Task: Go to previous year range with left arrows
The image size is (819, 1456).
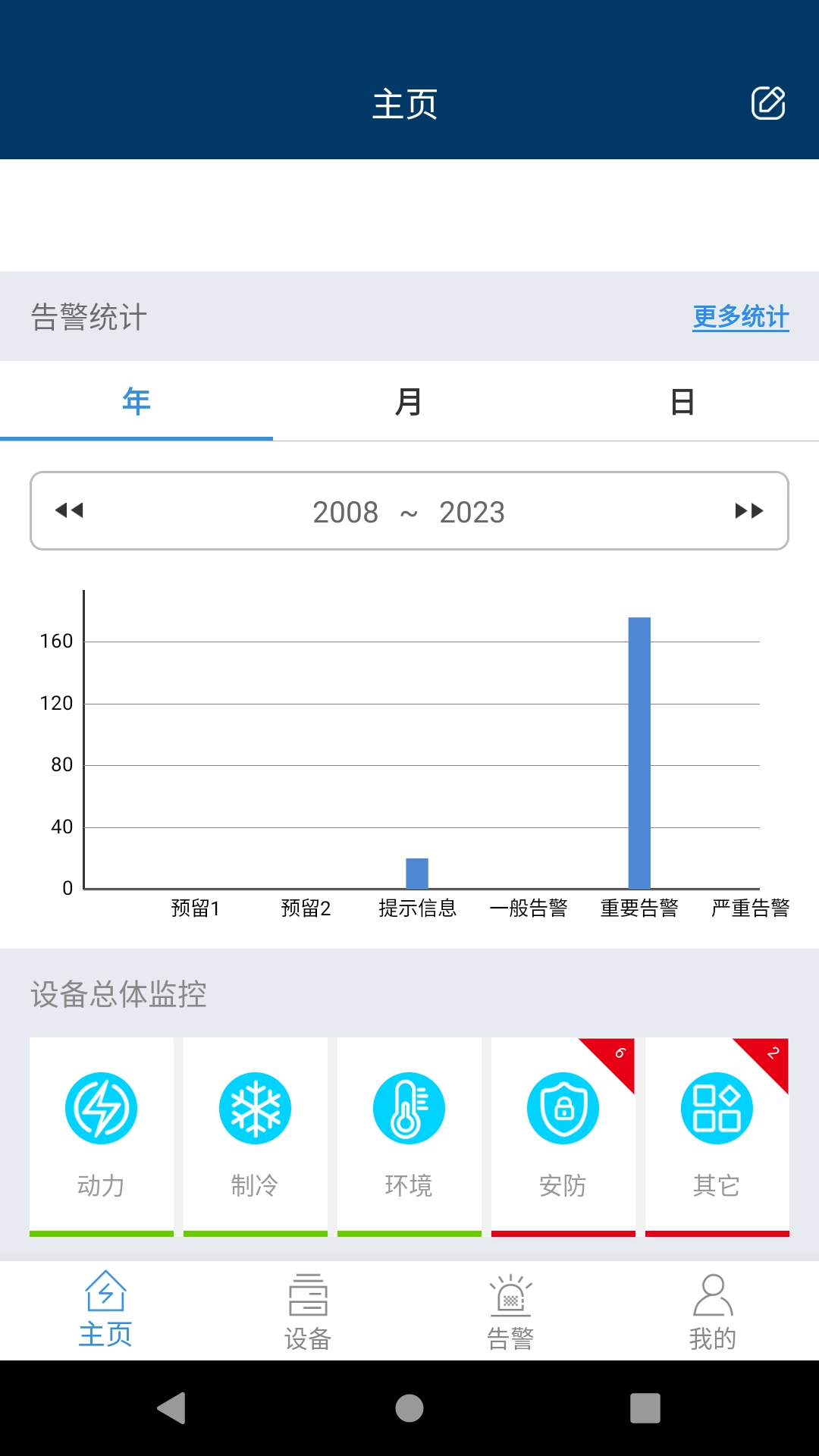Action: (x=70, y=511)
